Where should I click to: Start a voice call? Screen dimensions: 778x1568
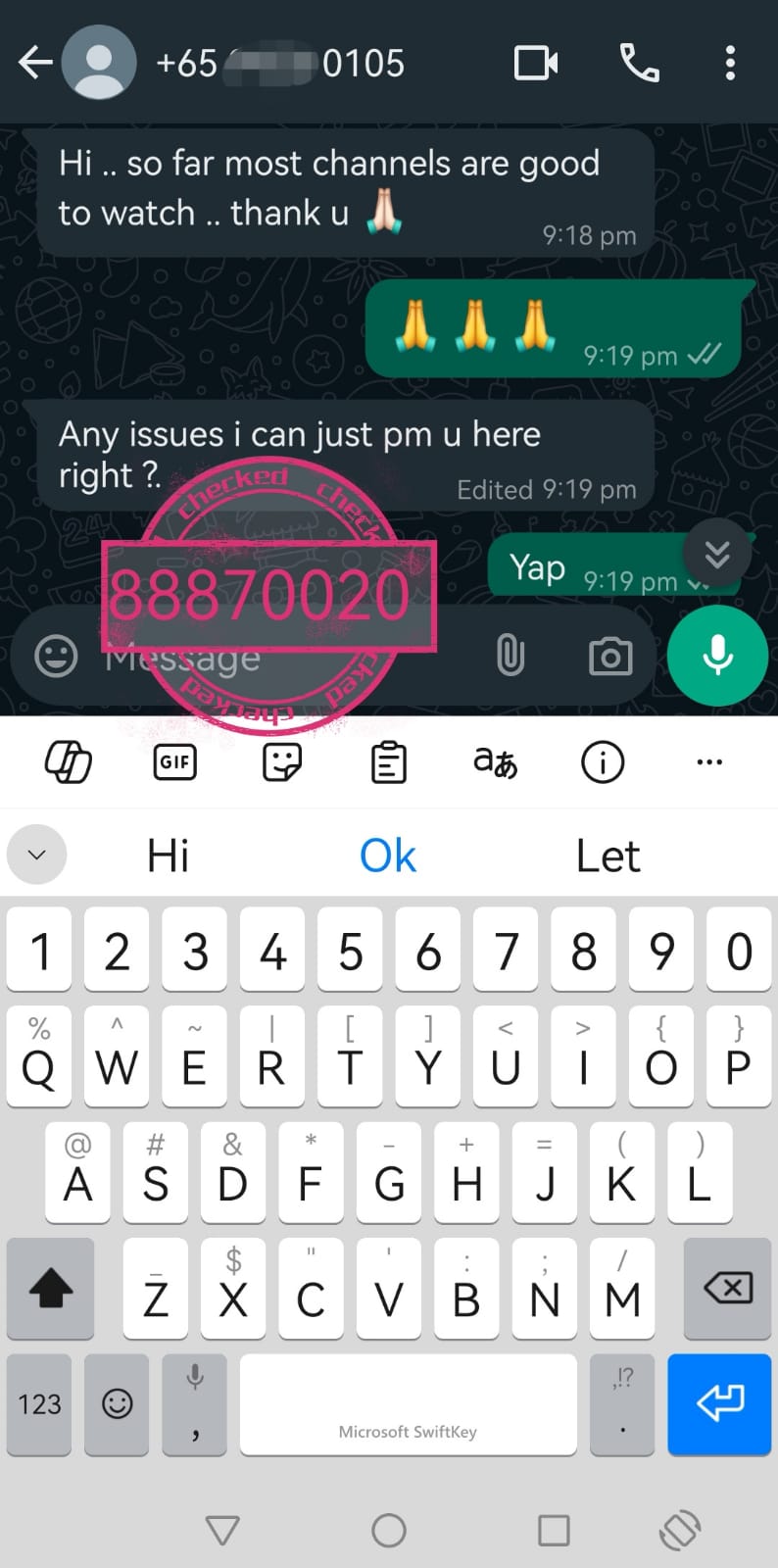(x=639, y=64)
